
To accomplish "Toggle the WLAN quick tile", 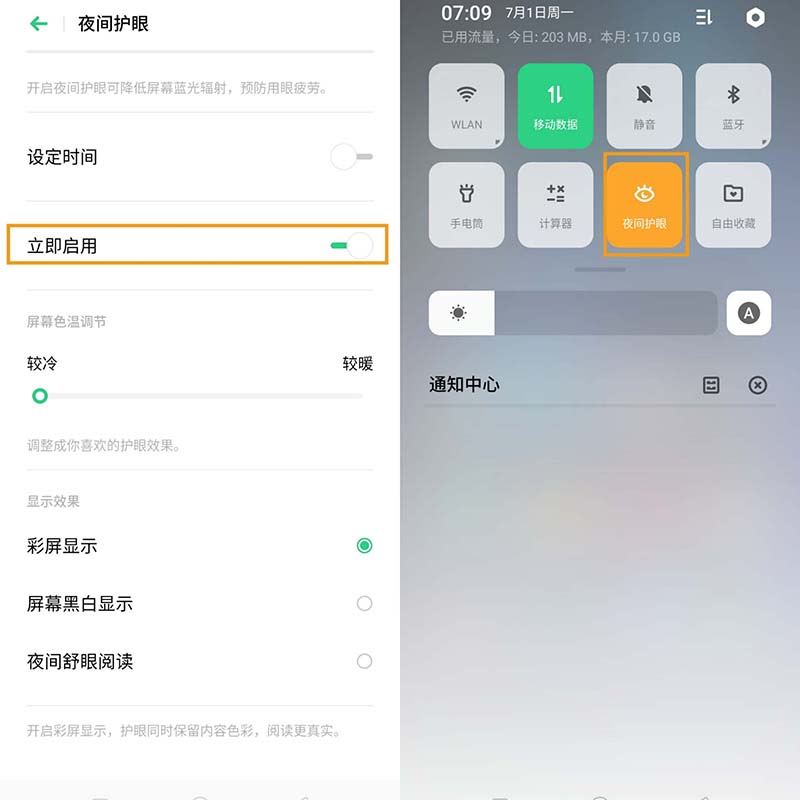I will tap(466, 106).
